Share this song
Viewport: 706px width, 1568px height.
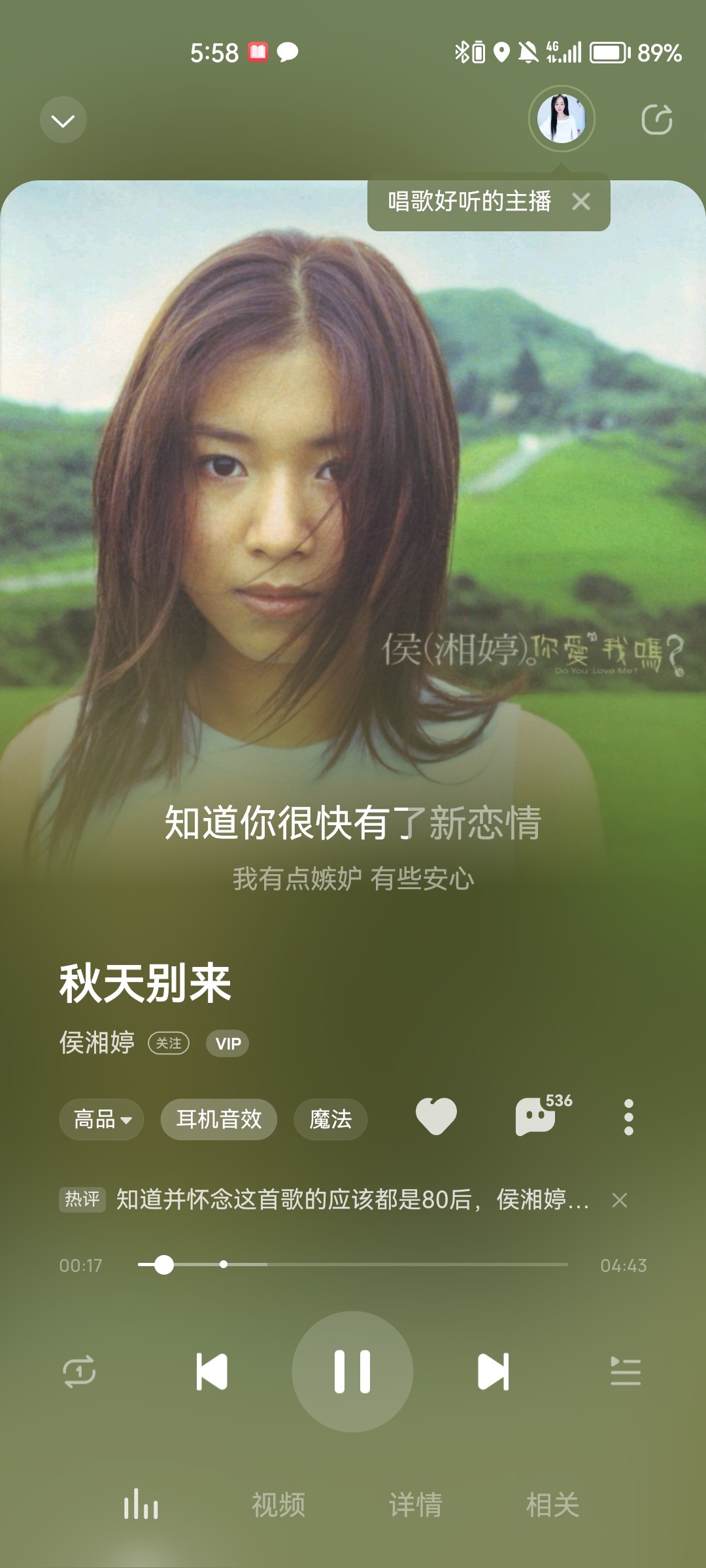pyautogui.click(x=656, y=120)
